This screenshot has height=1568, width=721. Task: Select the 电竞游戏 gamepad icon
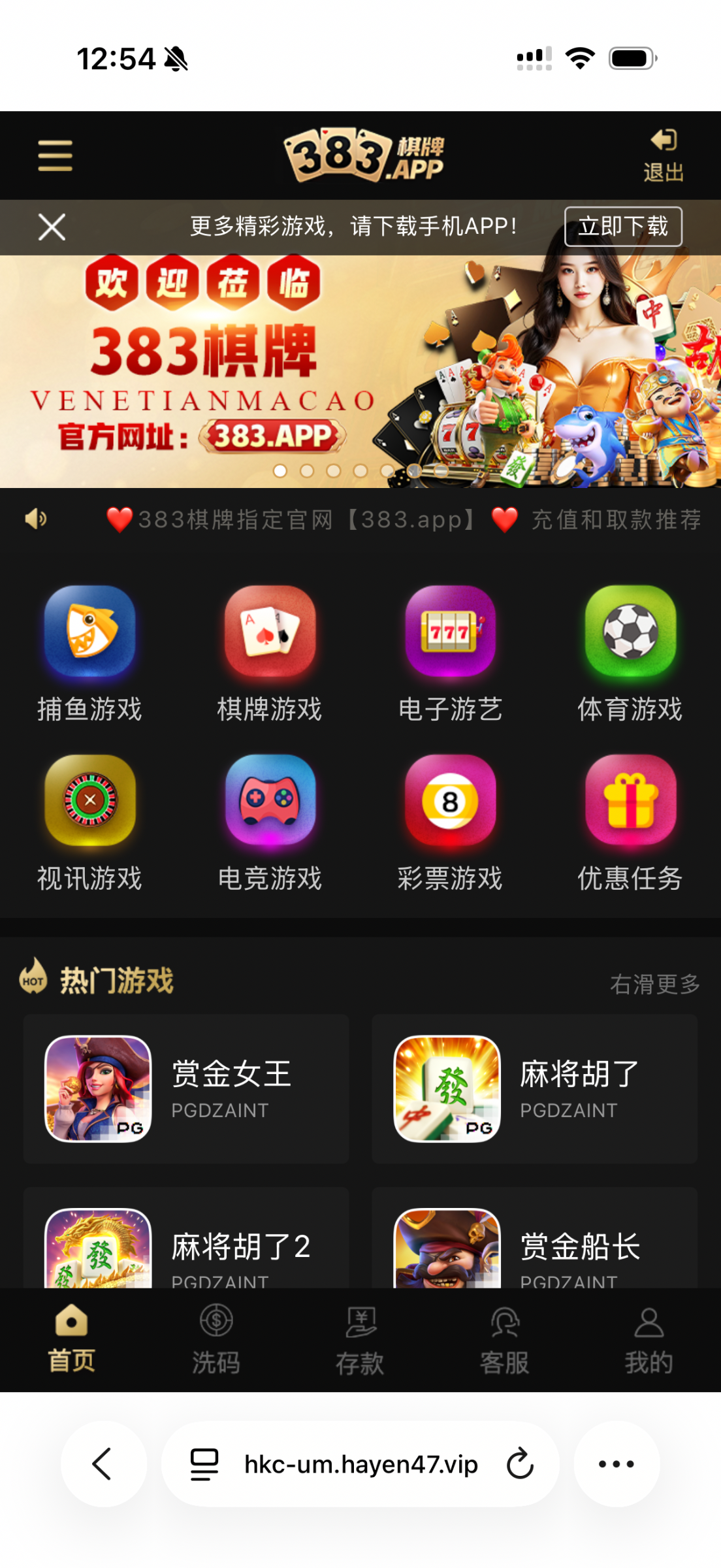pos(270,802)
